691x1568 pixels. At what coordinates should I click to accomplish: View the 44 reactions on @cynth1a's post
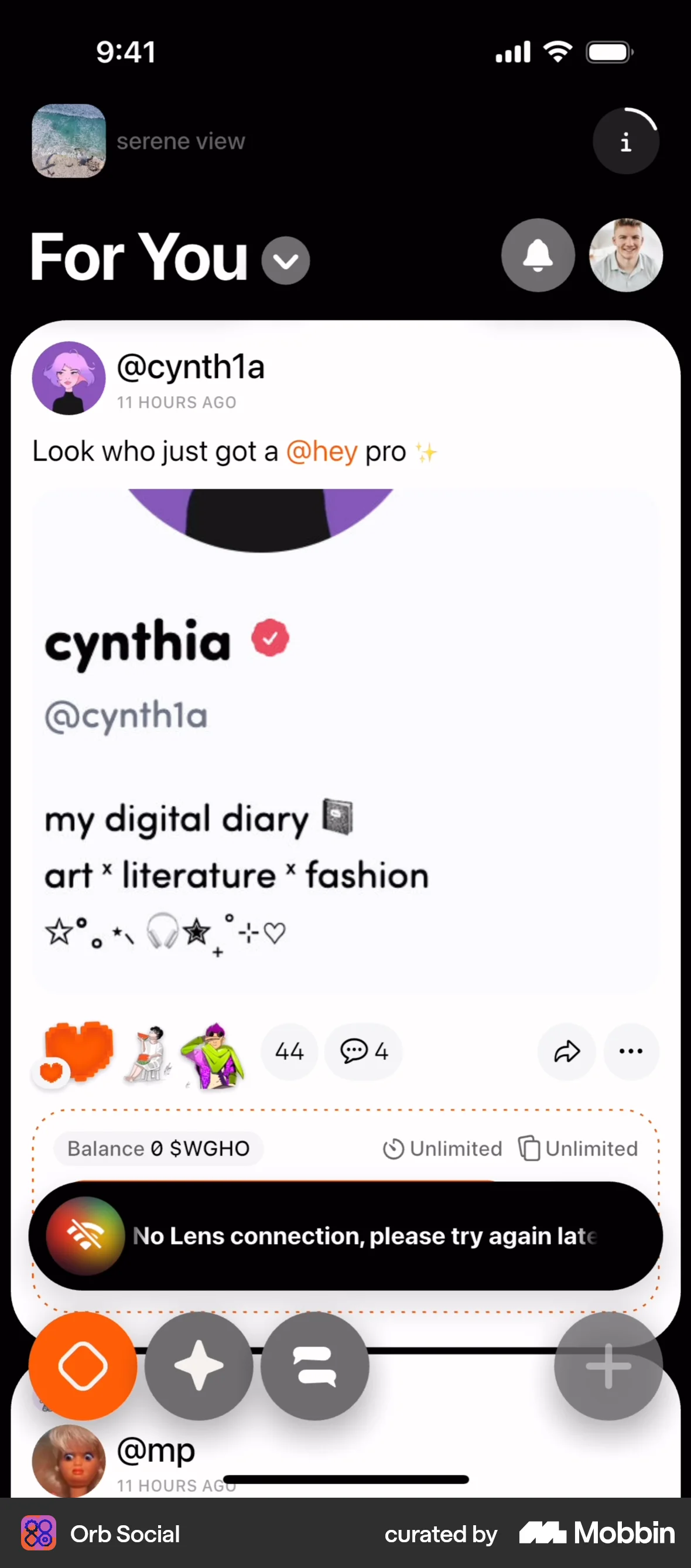(289, 1051)
